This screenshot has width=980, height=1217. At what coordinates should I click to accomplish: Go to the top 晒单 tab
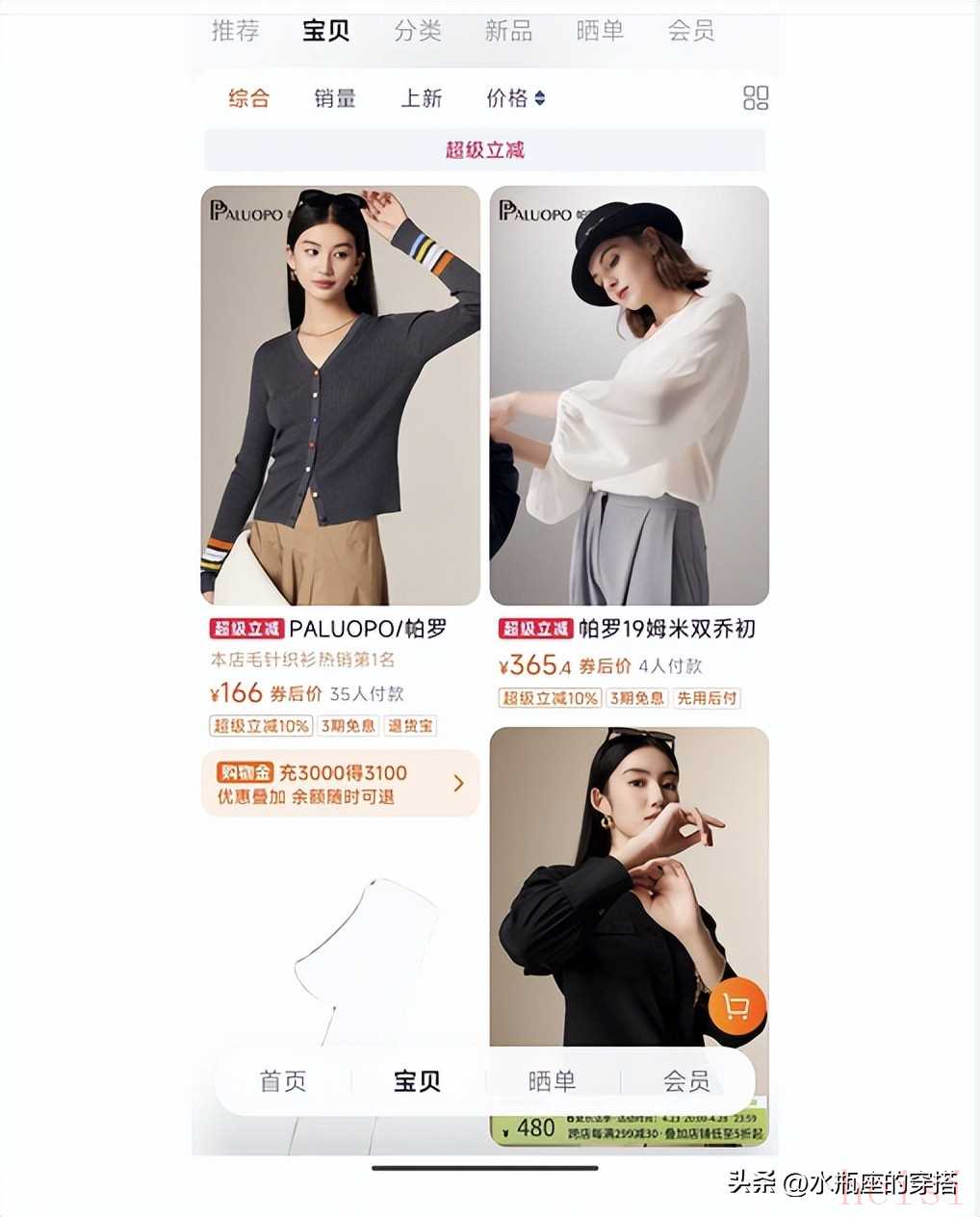600,31
